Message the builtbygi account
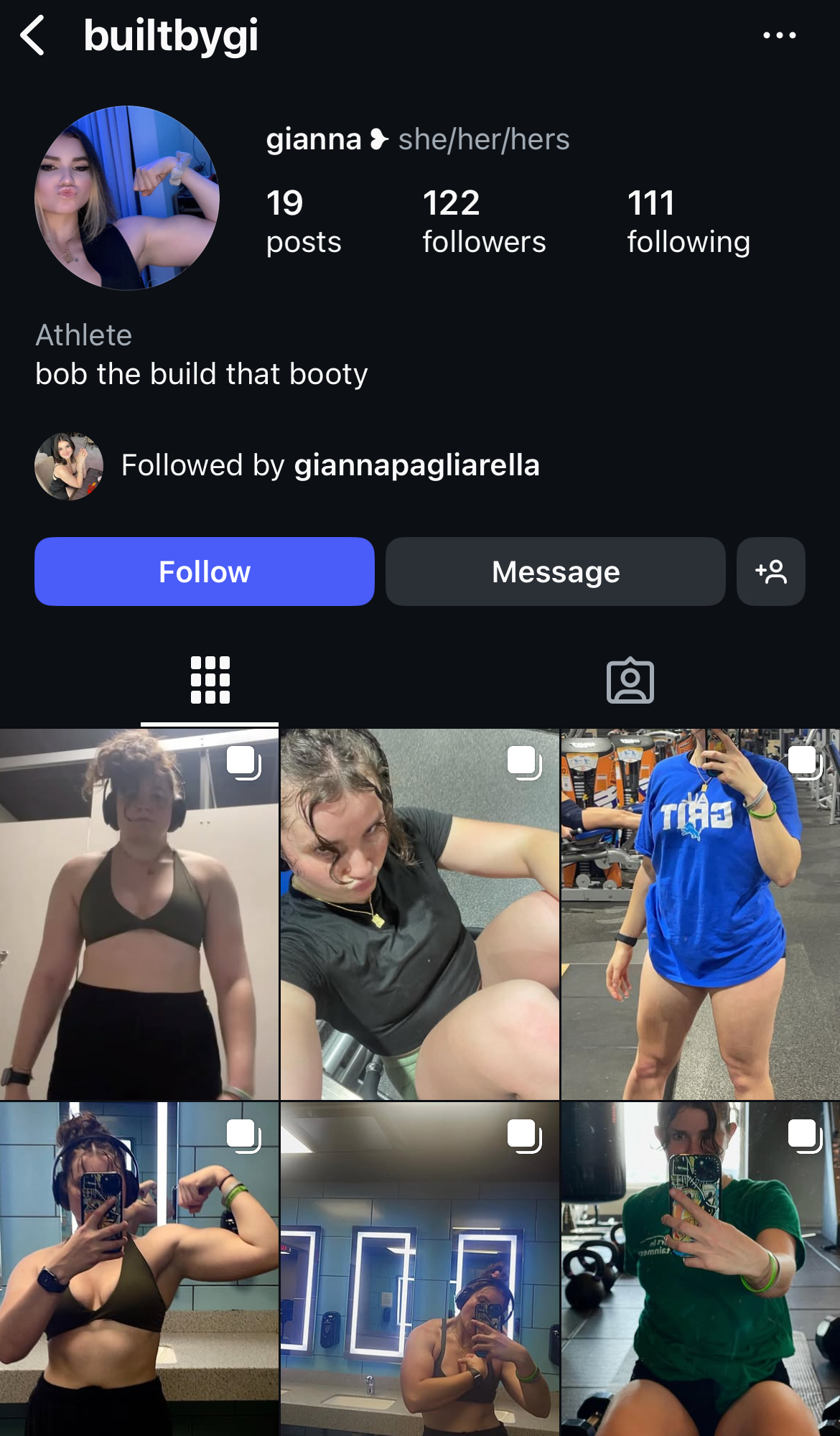This screenshot has width=840, height=1436. [555, 572]
